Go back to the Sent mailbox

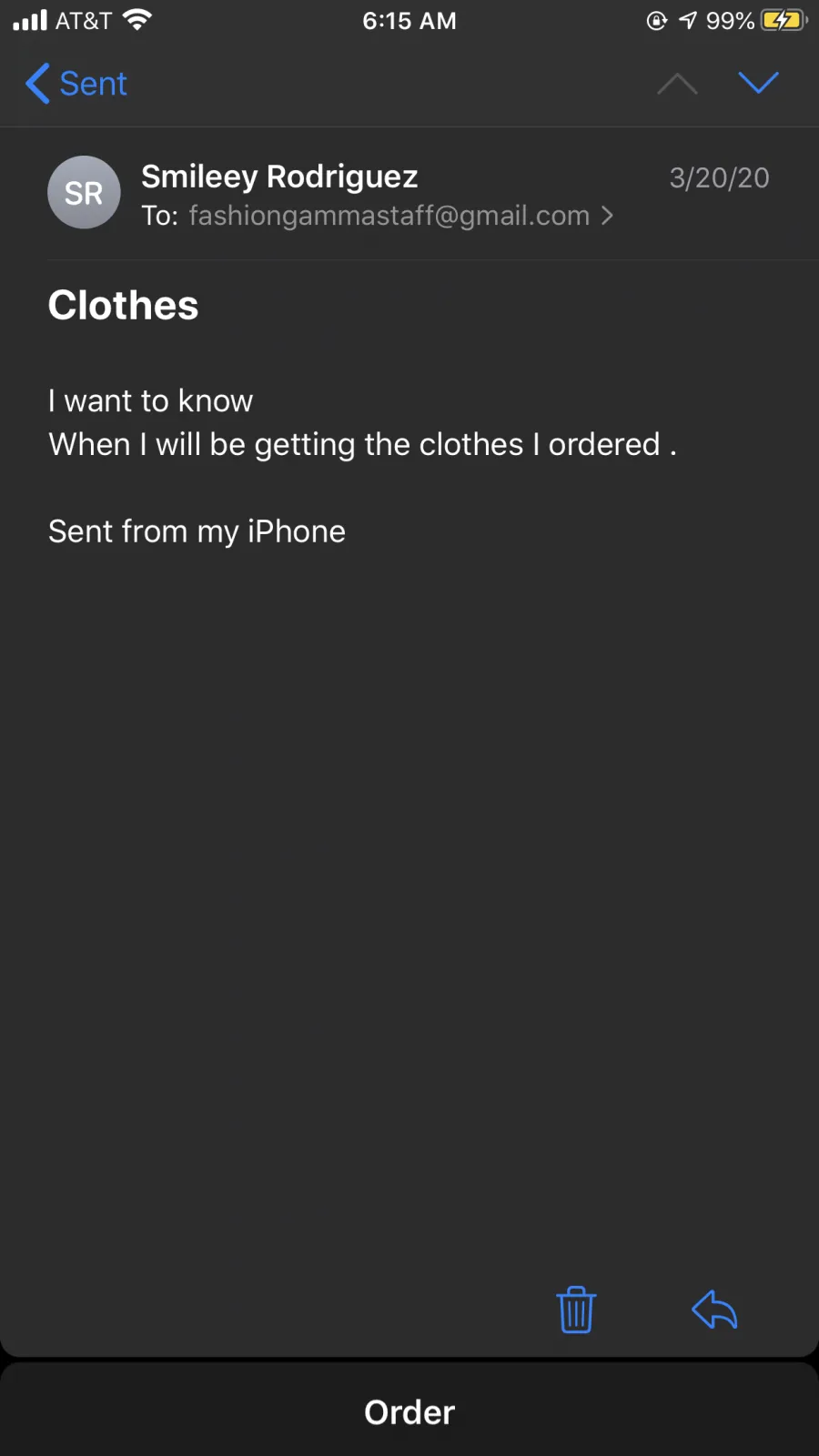pyautogui.click(x=76, y=84)
